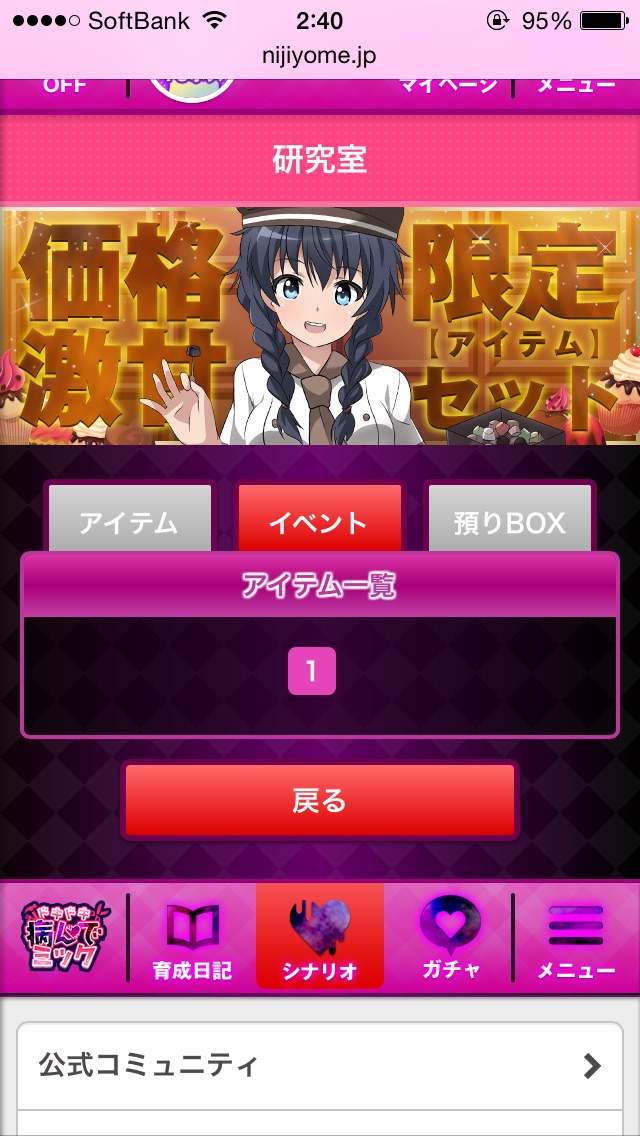Image resolution: width=640 pixels, height=1136 pixels.
Task: Open the limited item set sale banner
Action: tap(320, 326)
